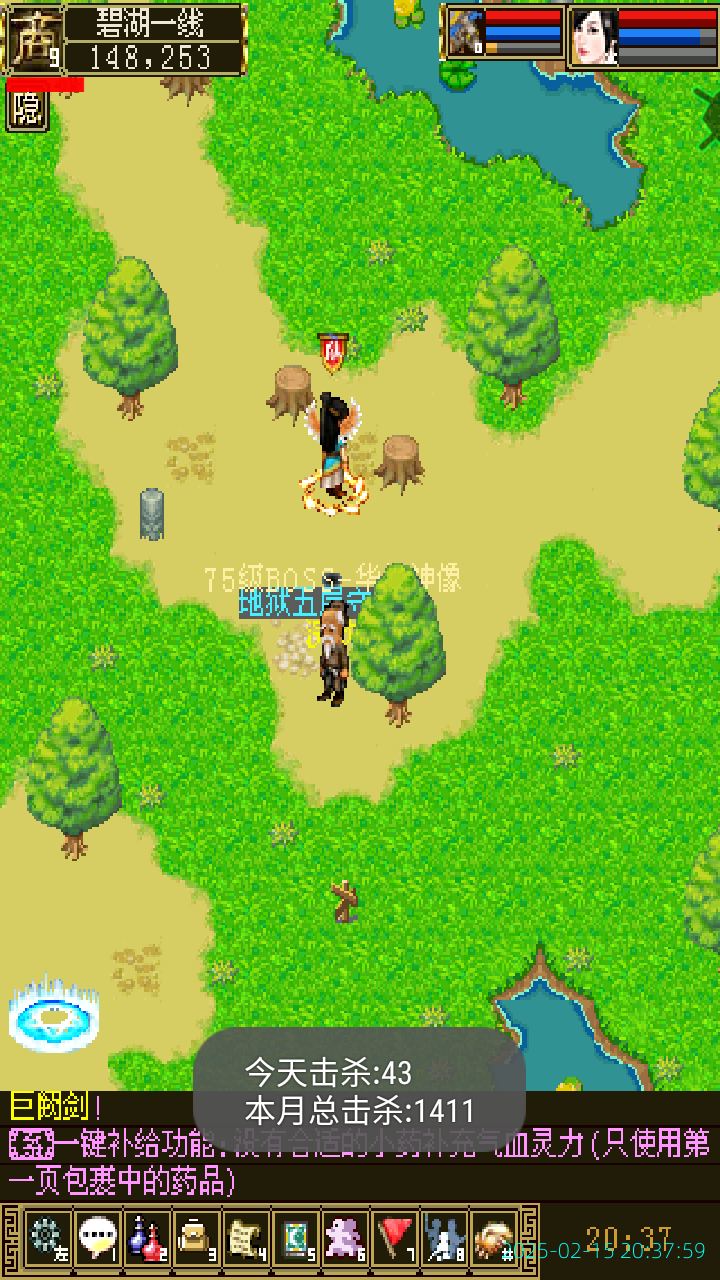Toggle the 隐 hide button
Screen dimensions: 720x1280
[x=27, y=111]
